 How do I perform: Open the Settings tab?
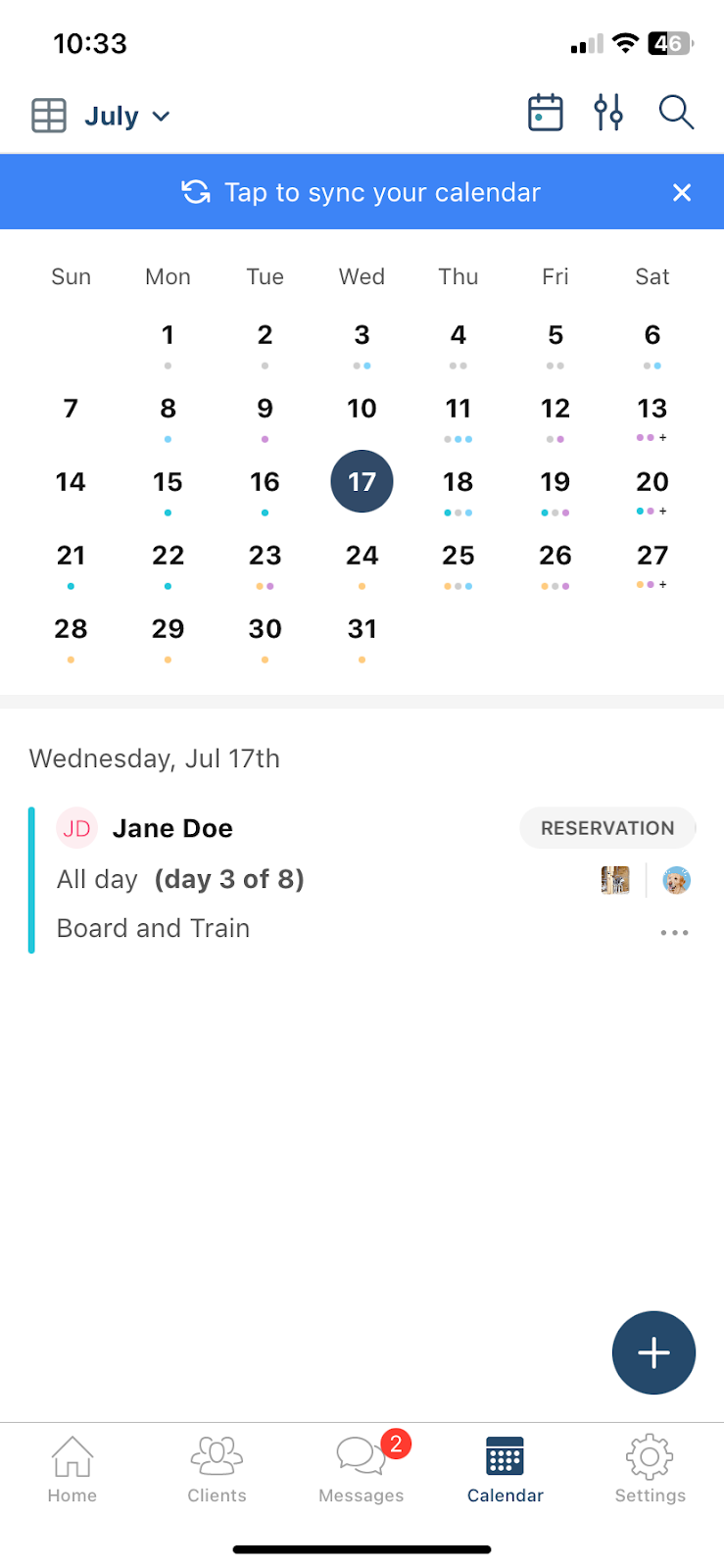tap(650, 1470)
